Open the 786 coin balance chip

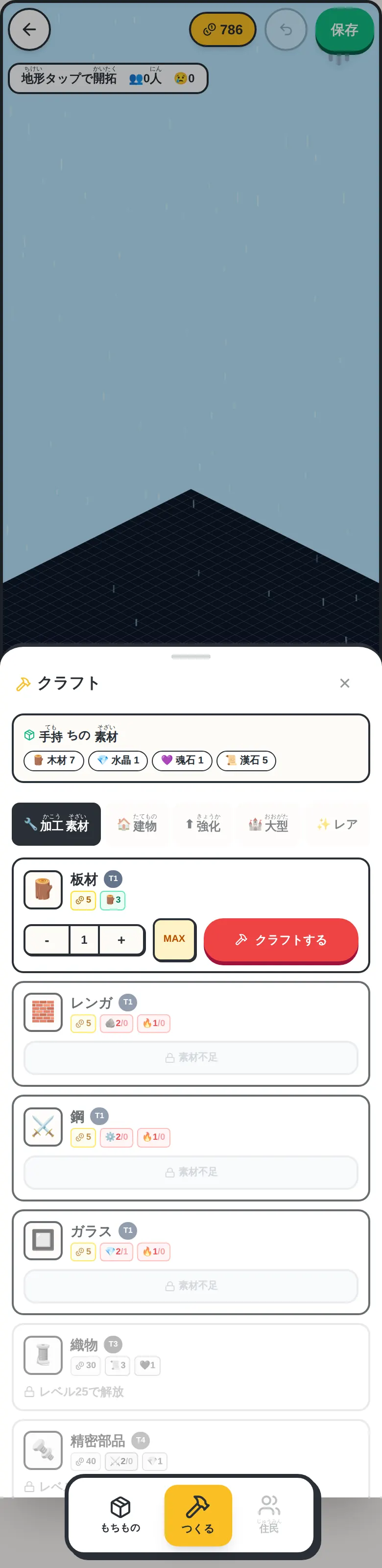[223, 29]
